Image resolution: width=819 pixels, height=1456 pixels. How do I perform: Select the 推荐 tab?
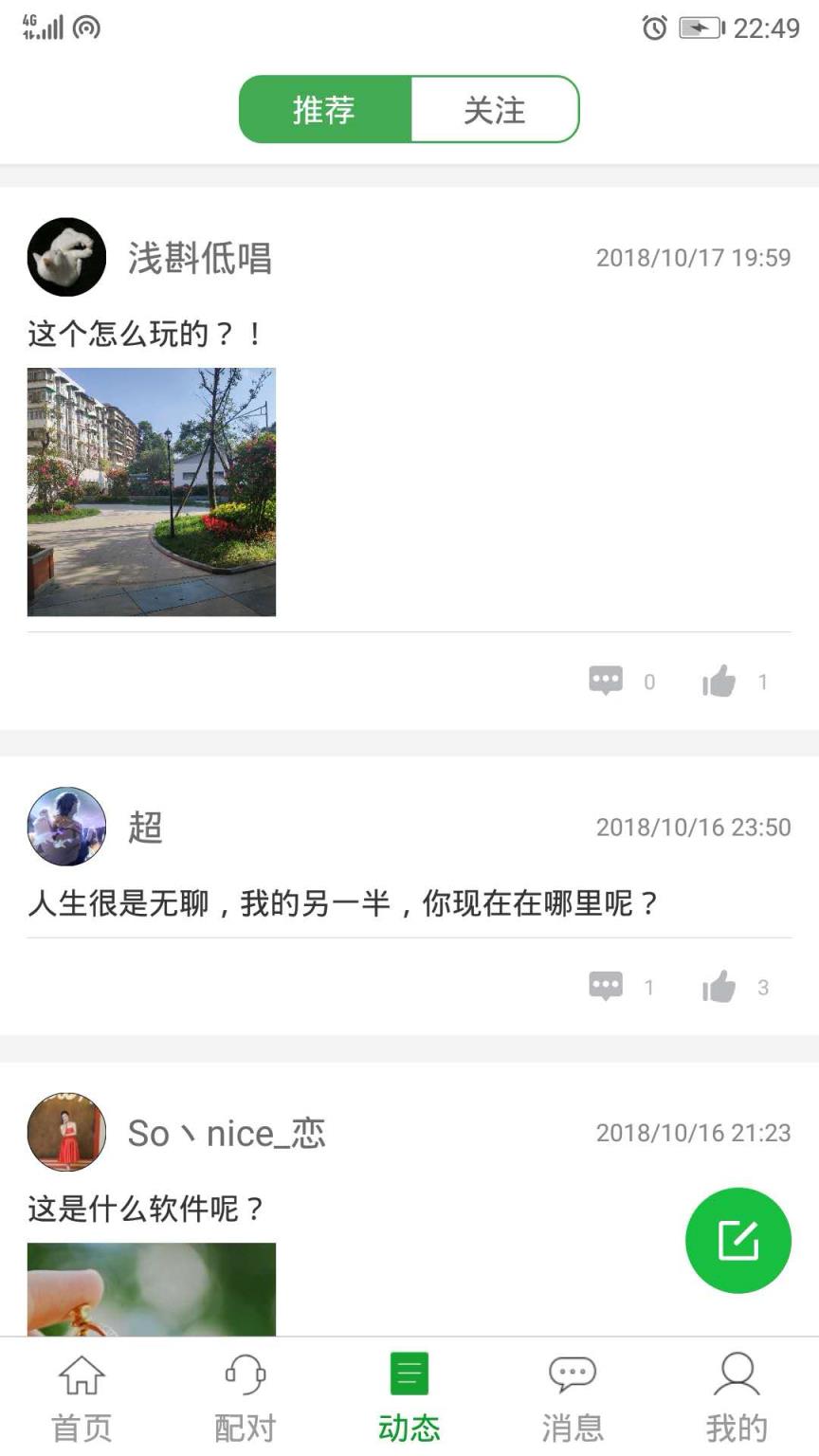[324, 110]
